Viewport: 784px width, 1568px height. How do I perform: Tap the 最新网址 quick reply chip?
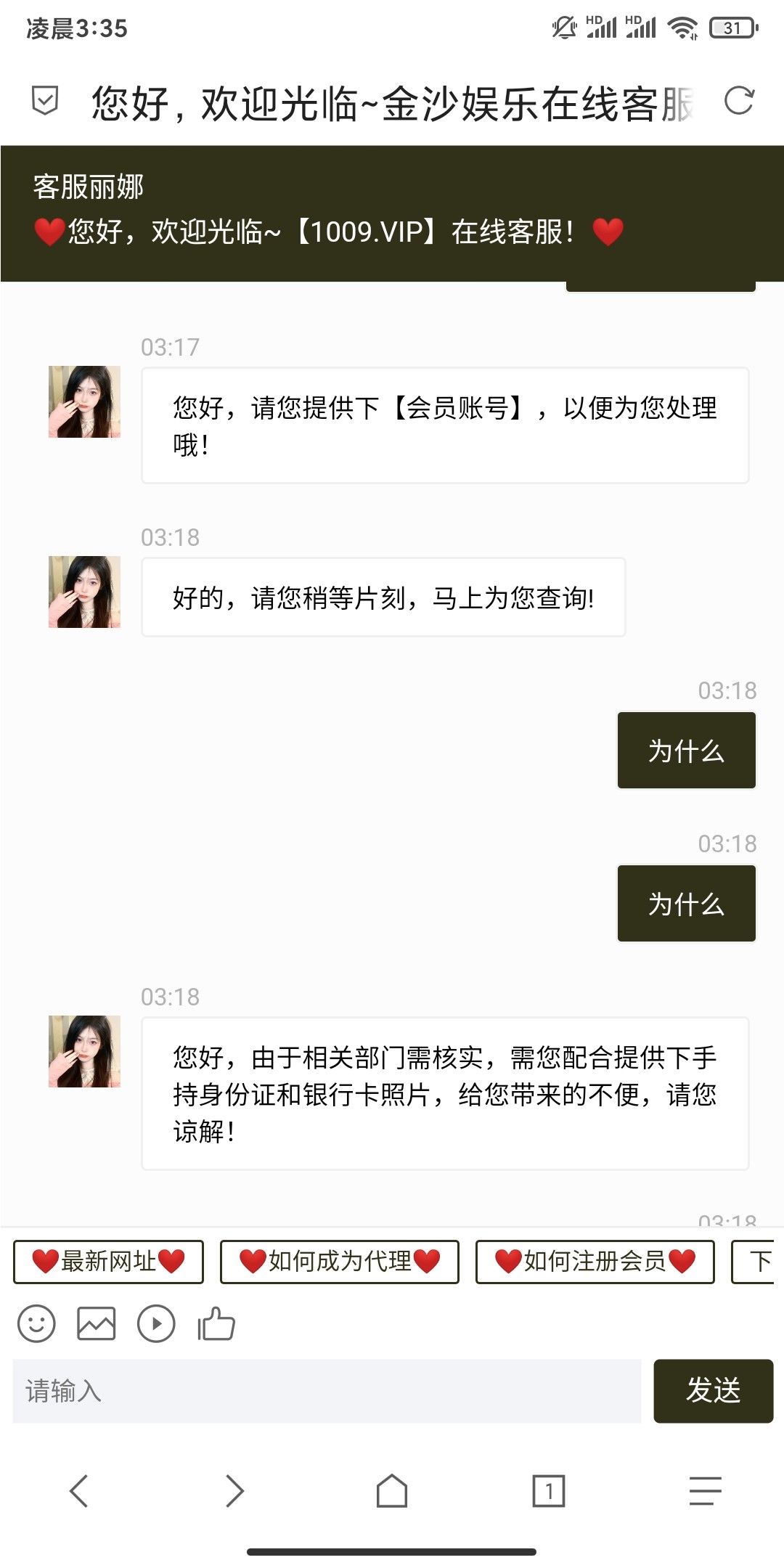(109, 1262)
